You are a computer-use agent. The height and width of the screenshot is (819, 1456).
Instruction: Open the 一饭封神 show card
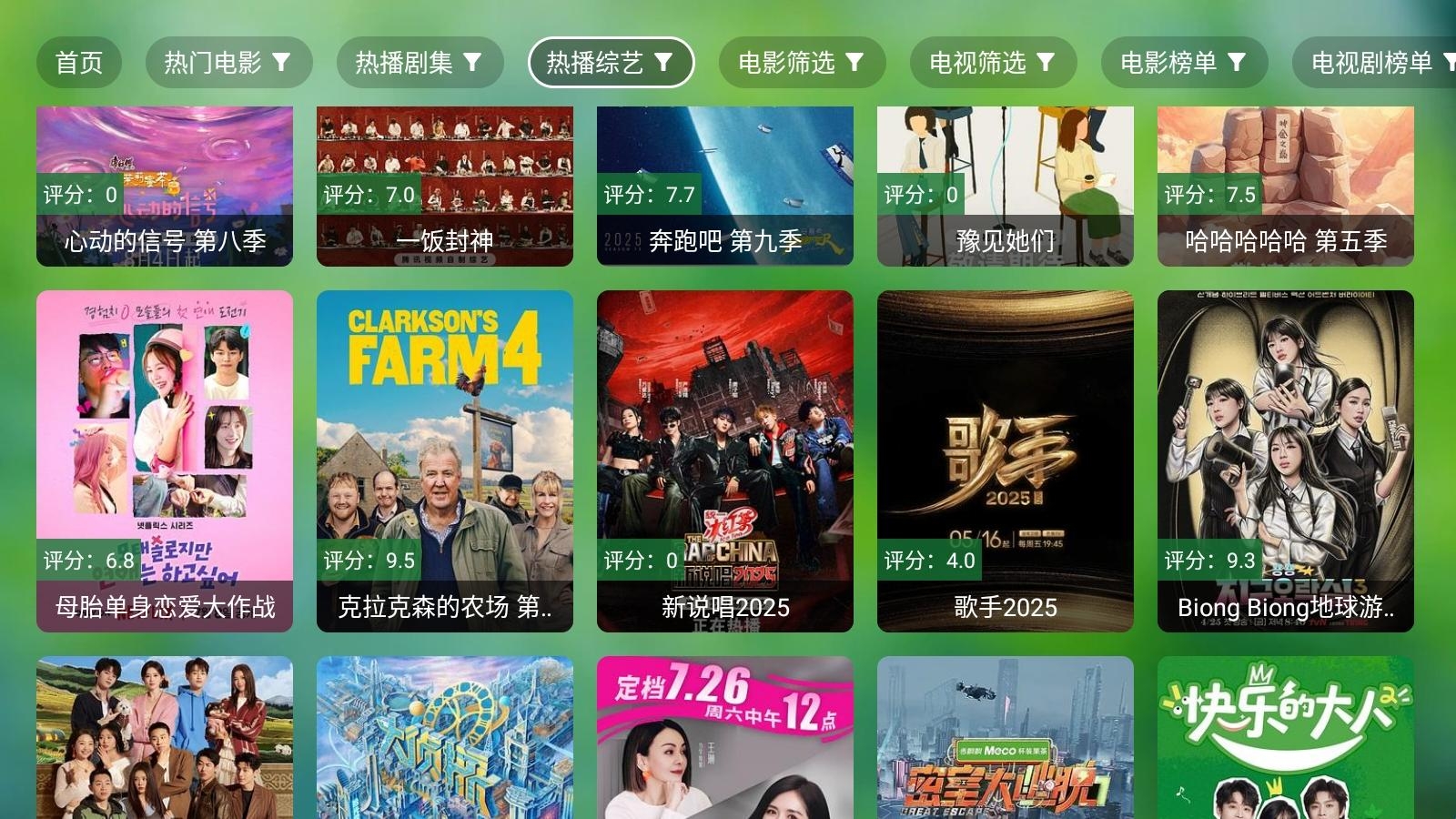pyautogui.click(x=445, y=187)
